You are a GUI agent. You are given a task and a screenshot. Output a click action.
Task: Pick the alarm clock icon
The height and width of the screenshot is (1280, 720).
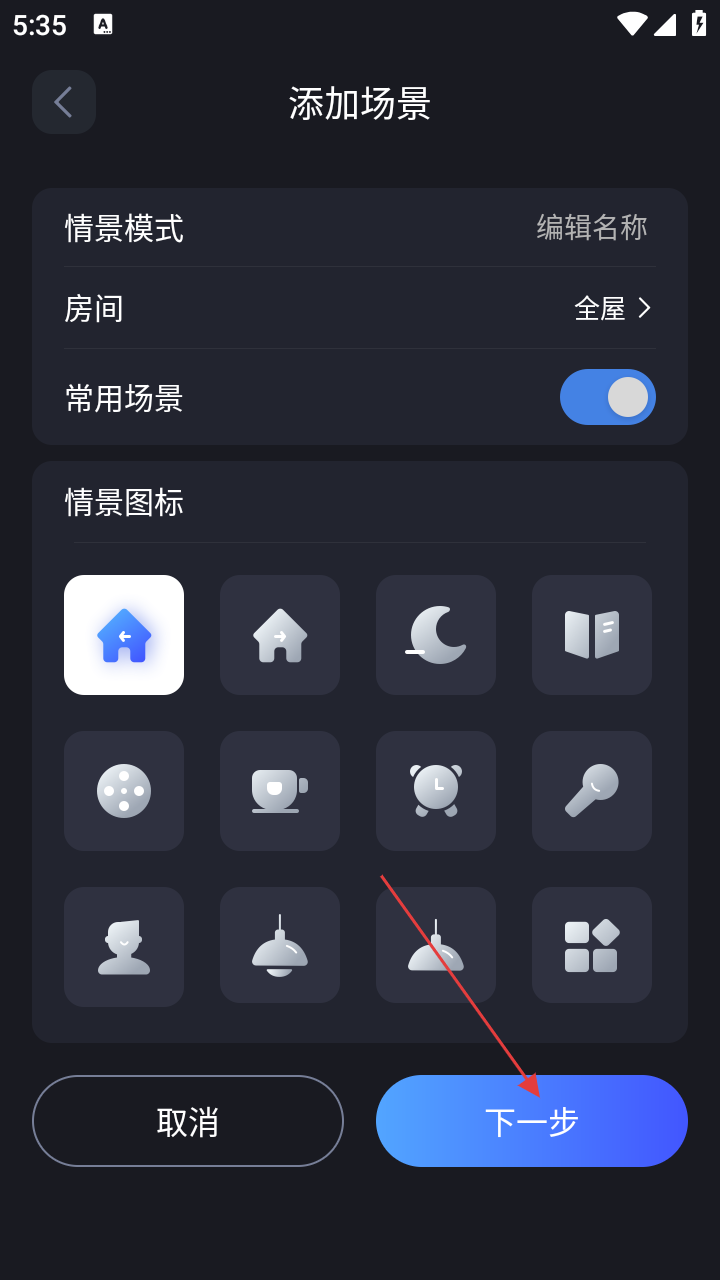[436, 791]
